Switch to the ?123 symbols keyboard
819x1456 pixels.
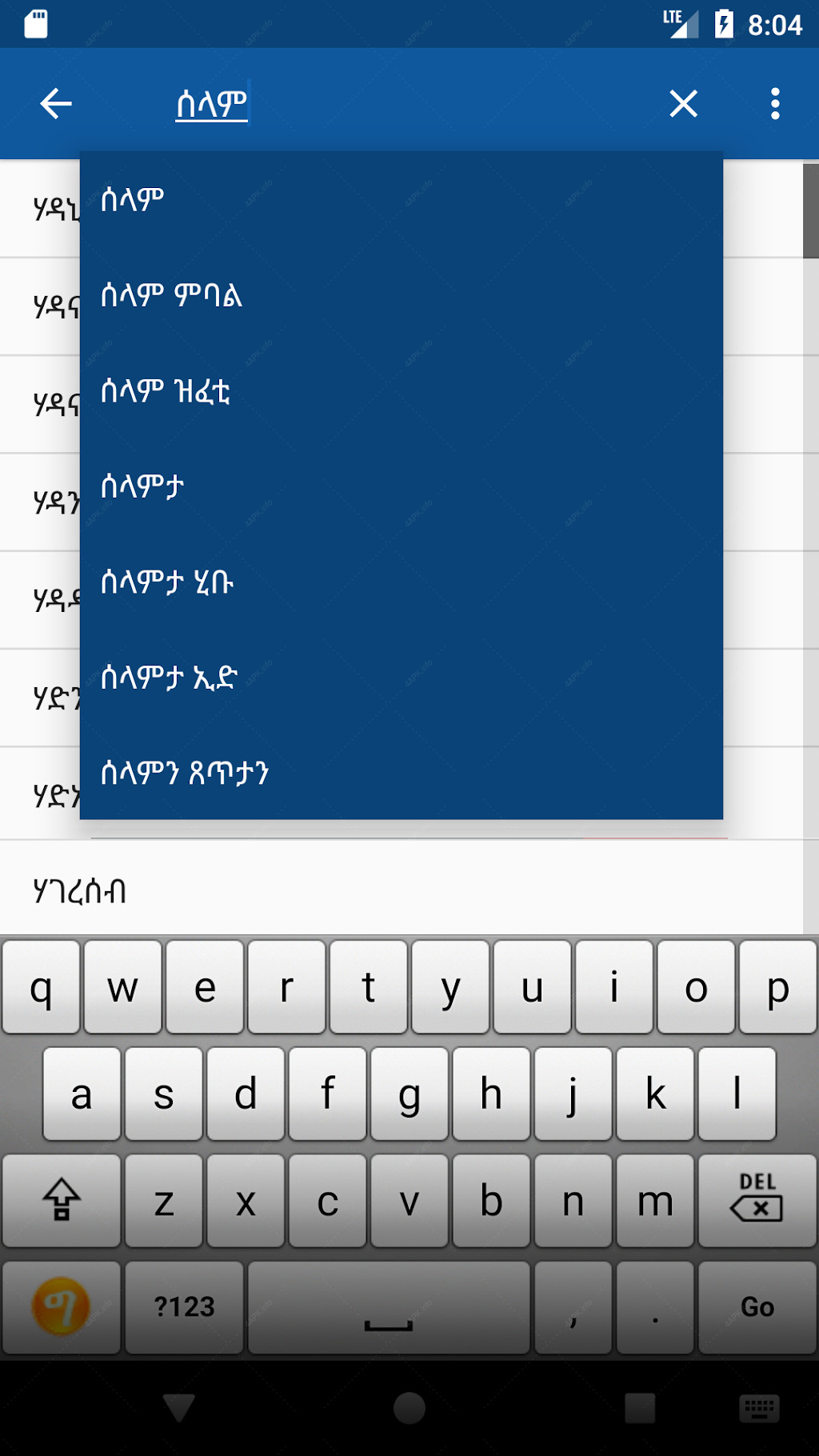point(184,1307)
